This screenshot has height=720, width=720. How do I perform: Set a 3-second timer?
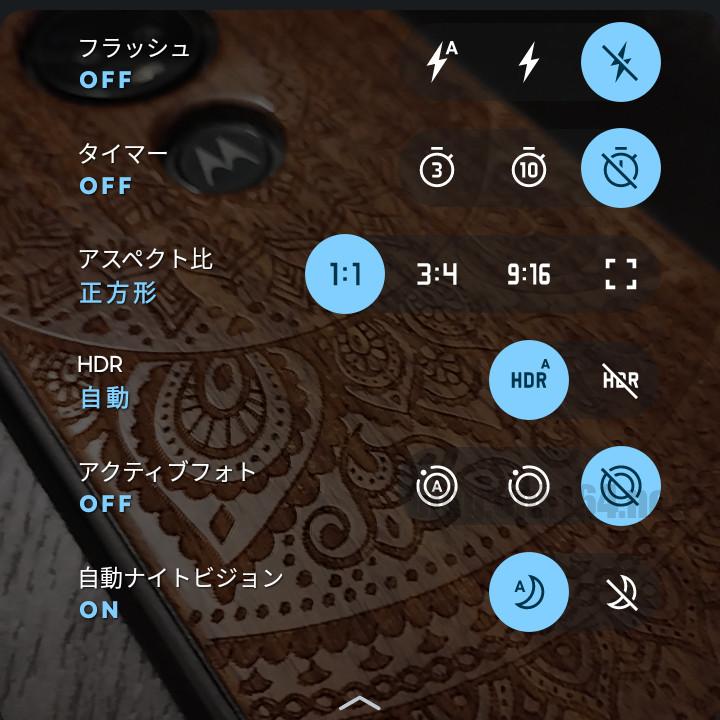(437, 168)
